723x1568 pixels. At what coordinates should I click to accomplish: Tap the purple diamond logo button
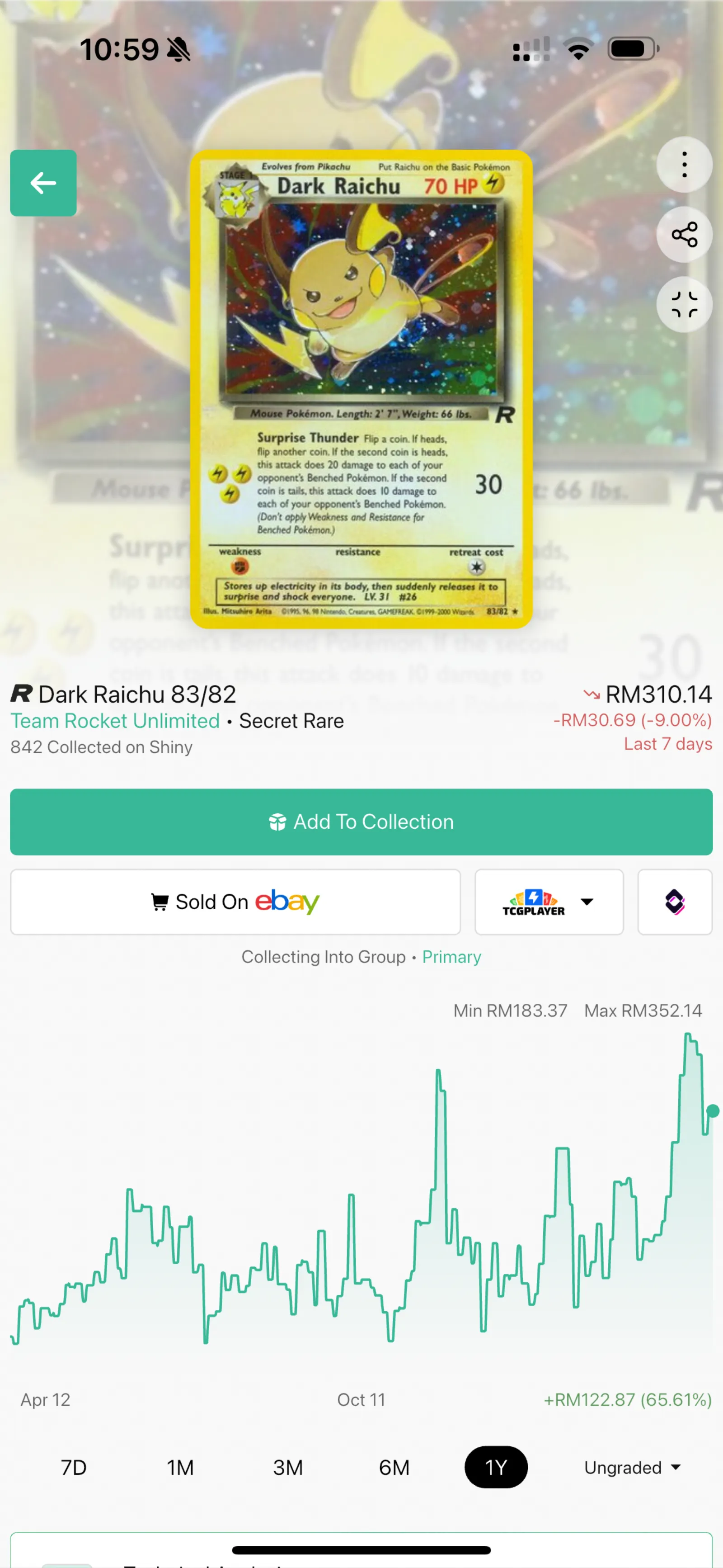point(674,902)
